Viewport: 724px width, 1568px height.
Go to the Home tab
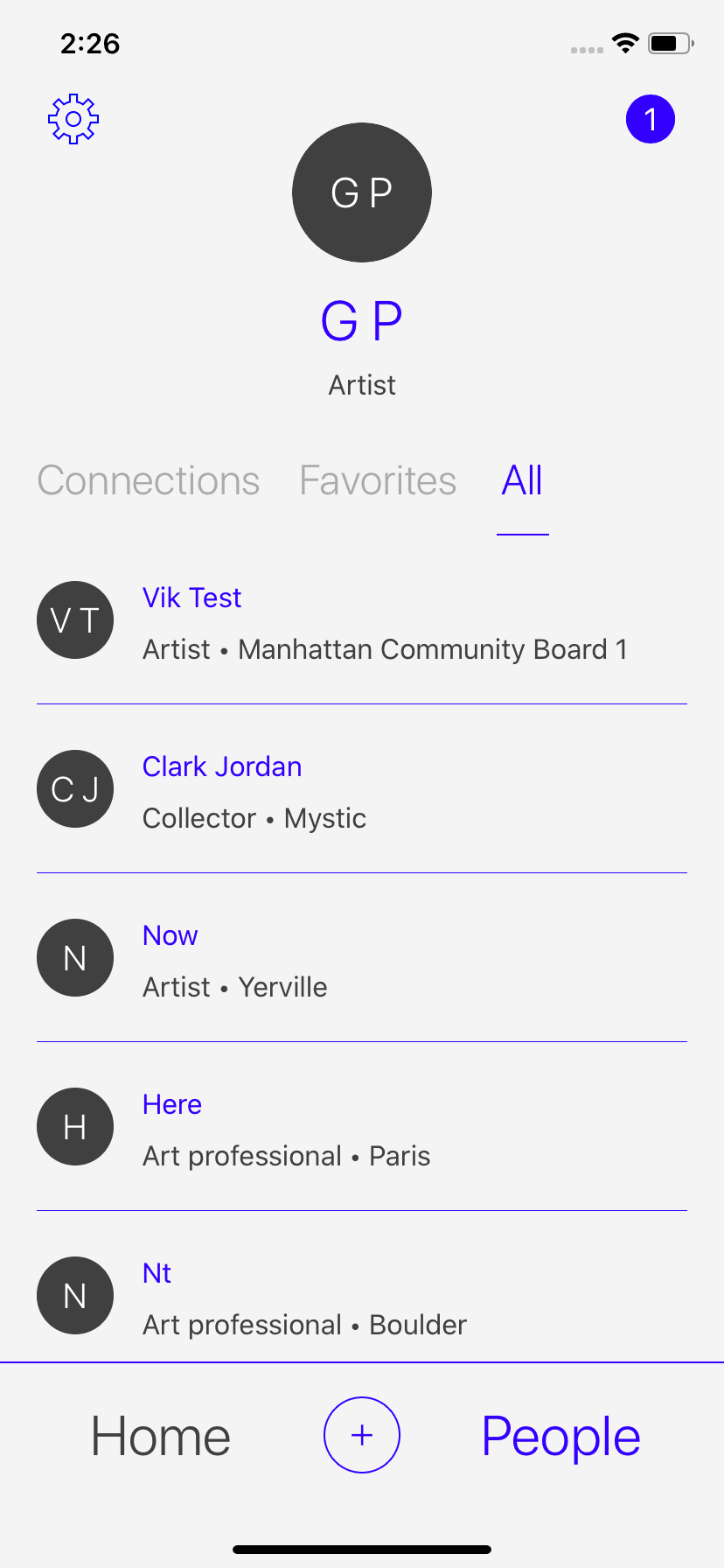click(160, 1435)
